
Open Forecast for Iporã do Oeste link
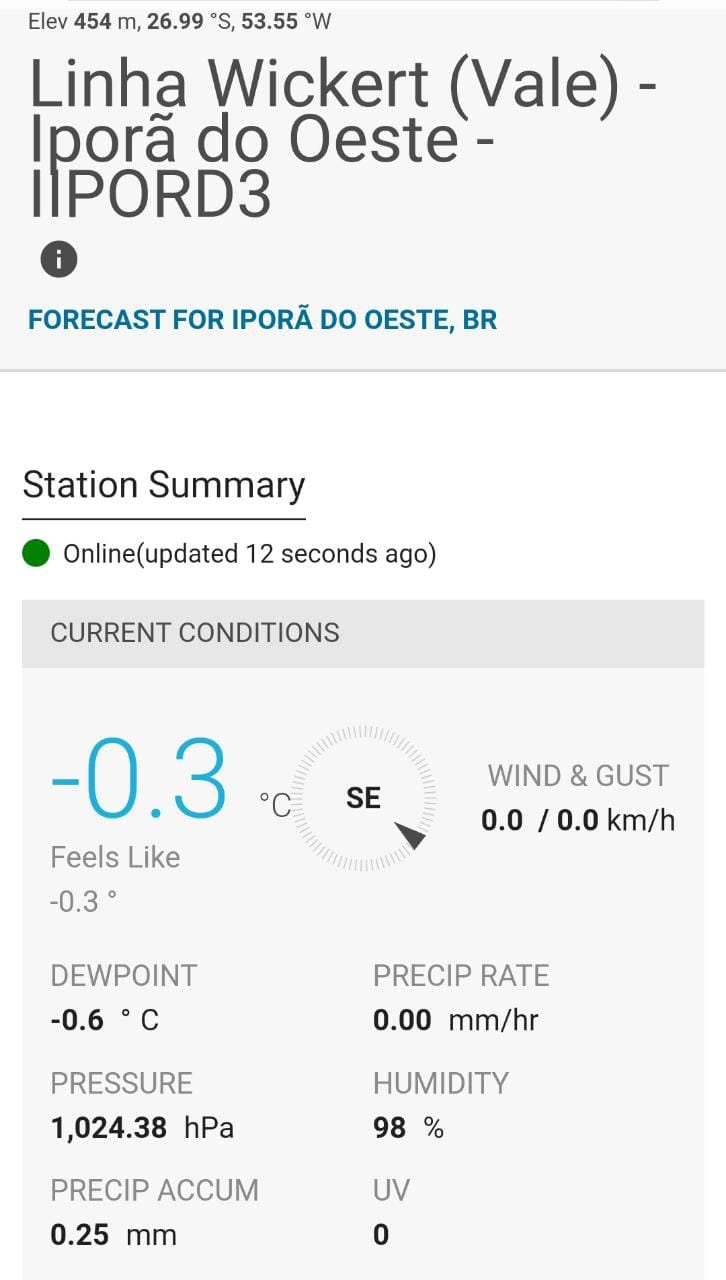click(262, 320)
